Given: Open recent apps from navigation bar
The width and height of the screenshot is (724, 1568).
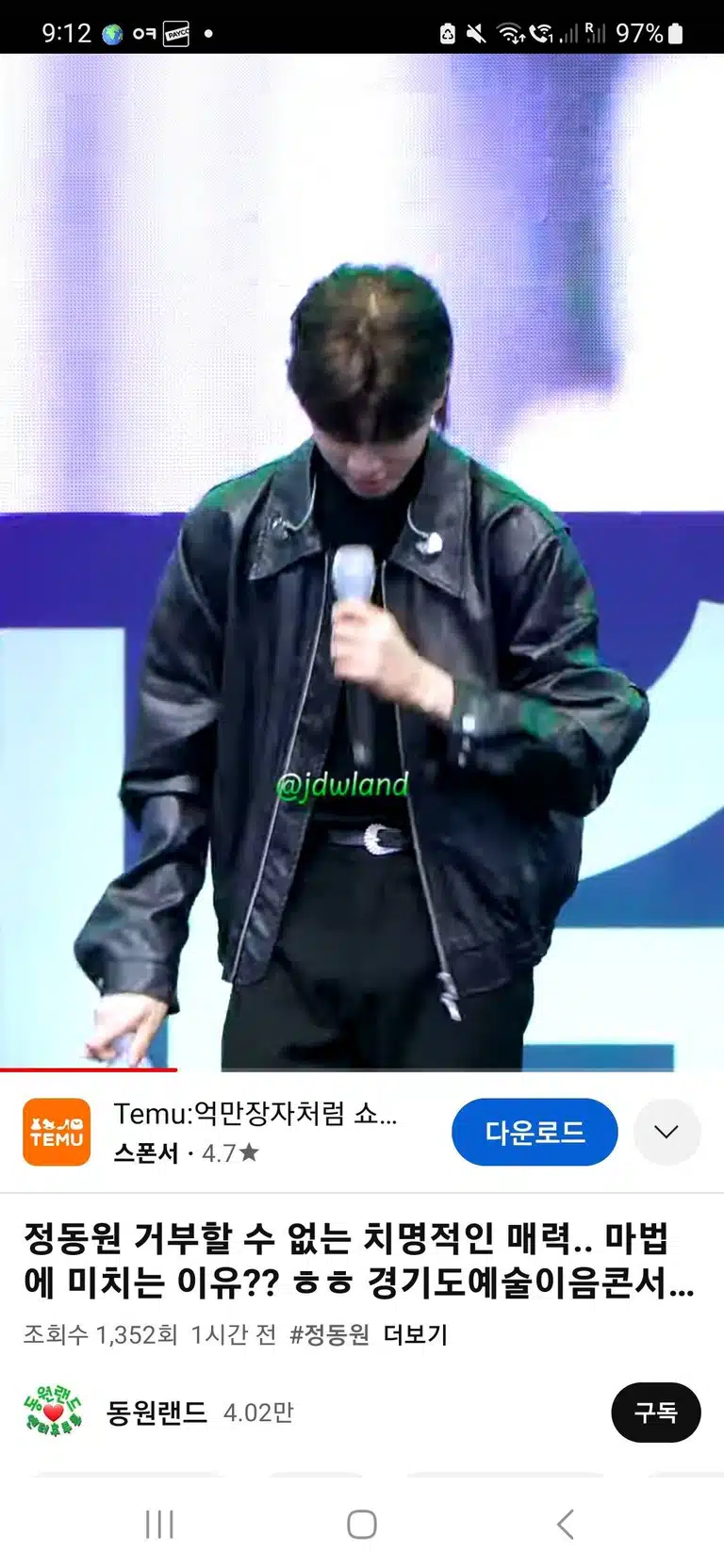Looking at the screenshot, I should pos(159,1524).
